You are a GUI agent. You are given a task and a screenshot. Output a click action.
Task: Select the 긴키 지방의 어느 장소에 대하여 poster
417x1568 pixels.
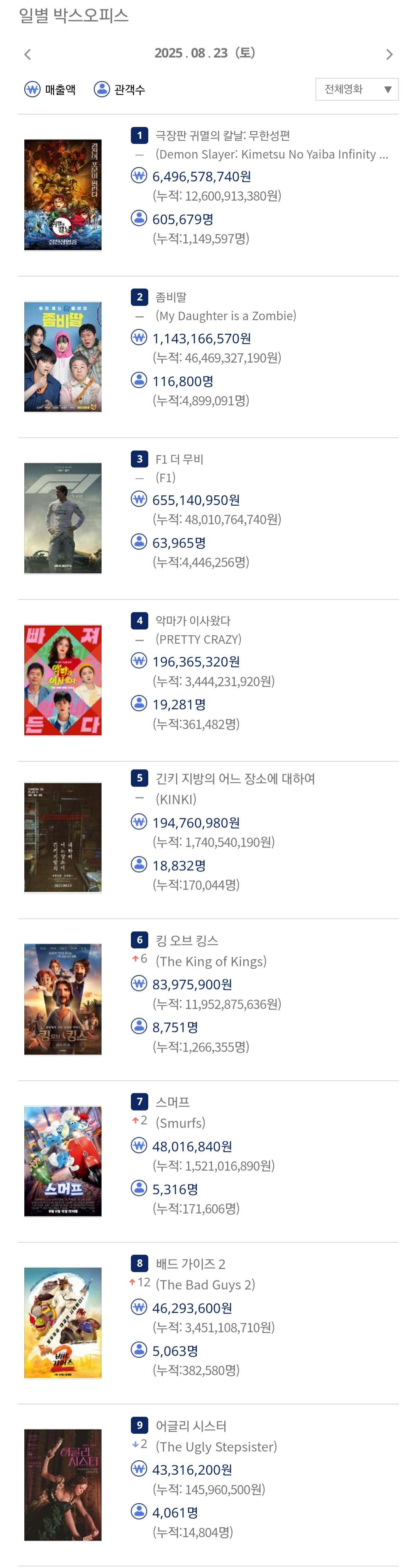(63, 837)
